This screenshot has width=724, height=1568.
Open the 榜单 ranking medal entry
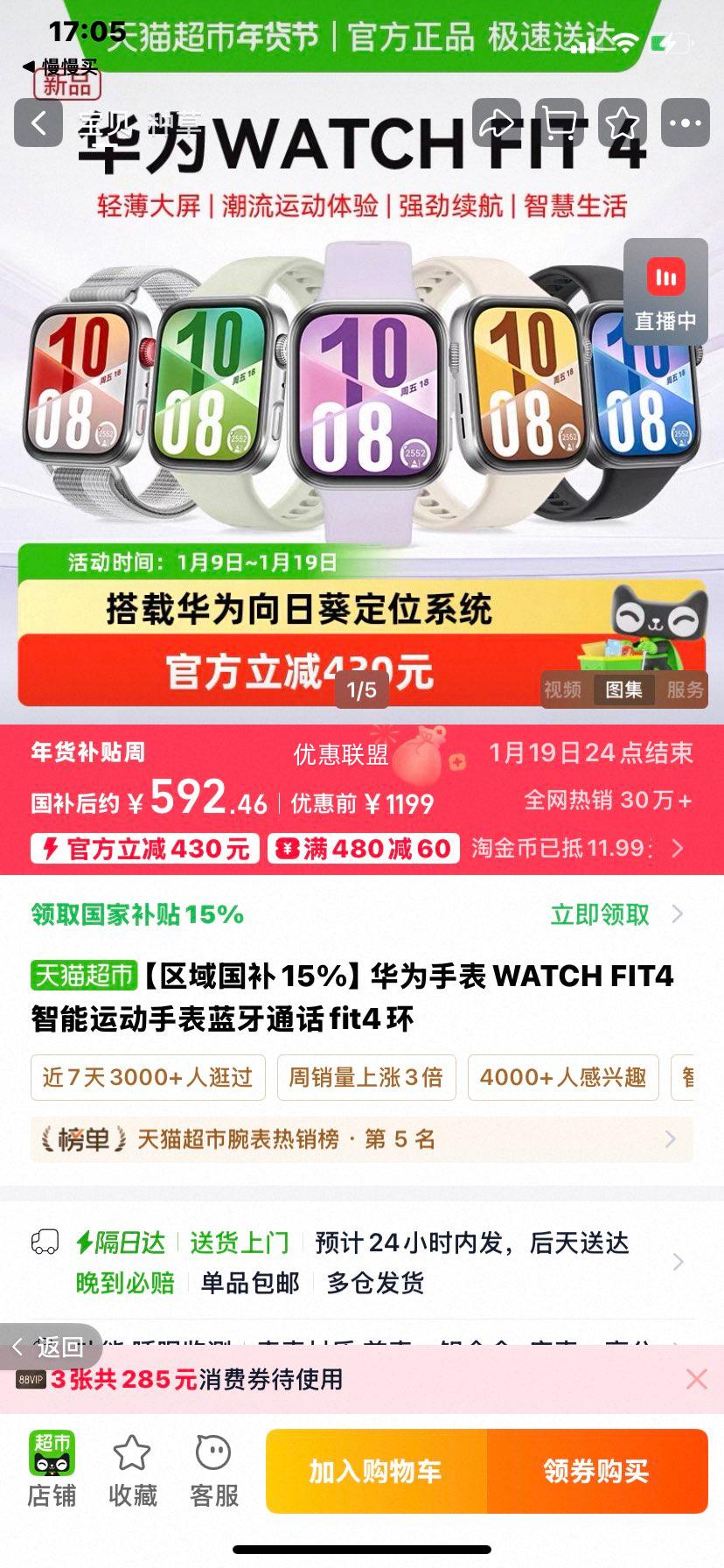point(82,1140)
